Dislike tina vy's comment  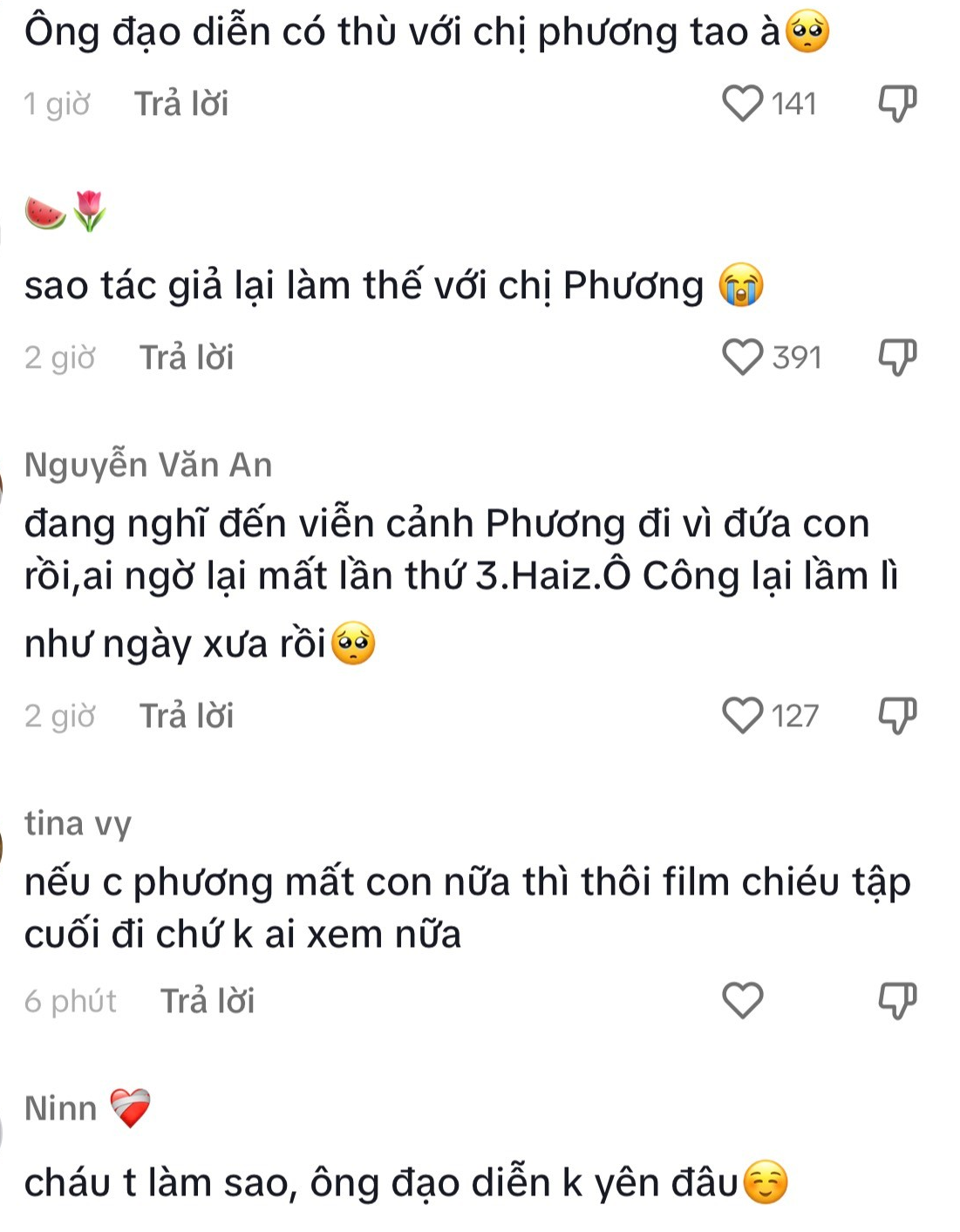coord(896,1001)
